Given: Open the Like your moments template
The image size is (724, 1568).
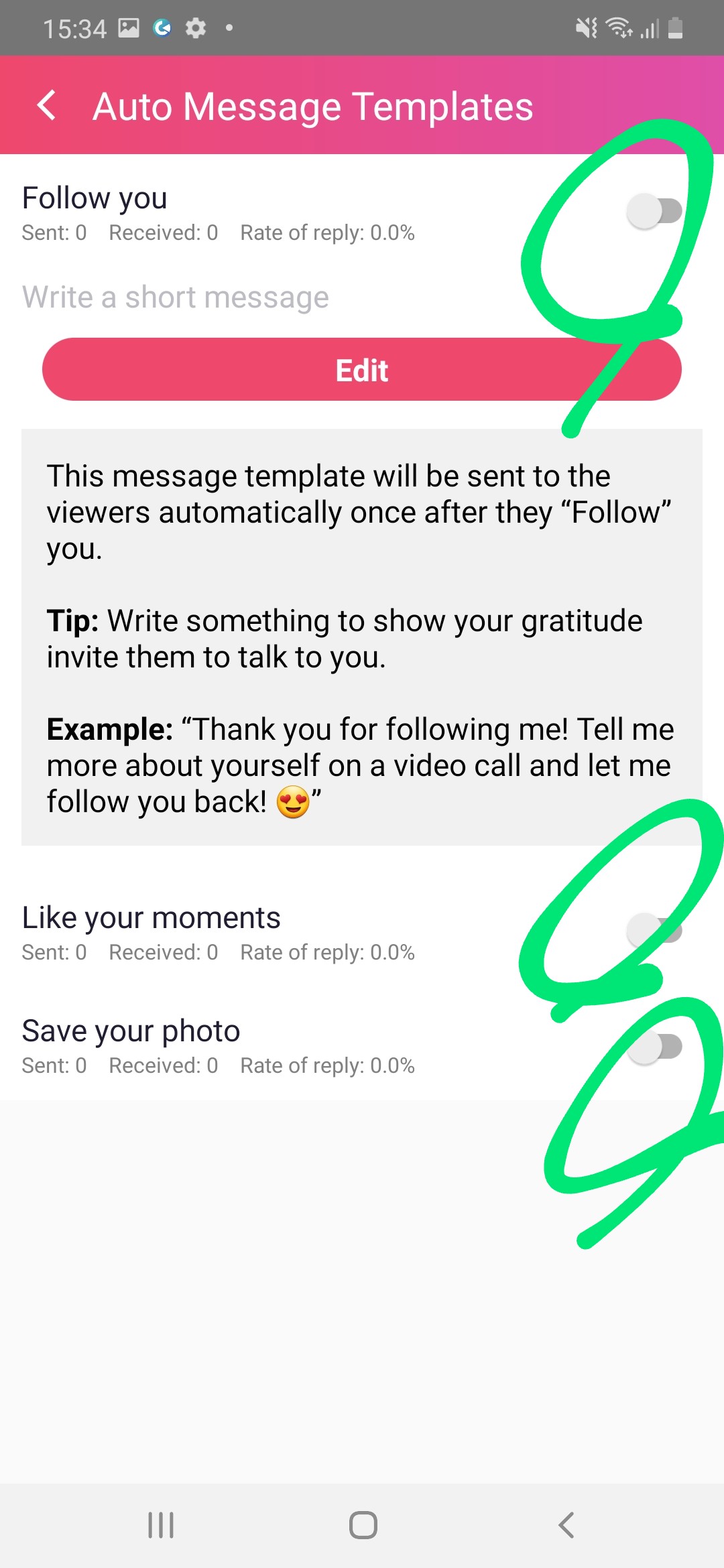Looking at the screenshot, I should pos(152,919).
